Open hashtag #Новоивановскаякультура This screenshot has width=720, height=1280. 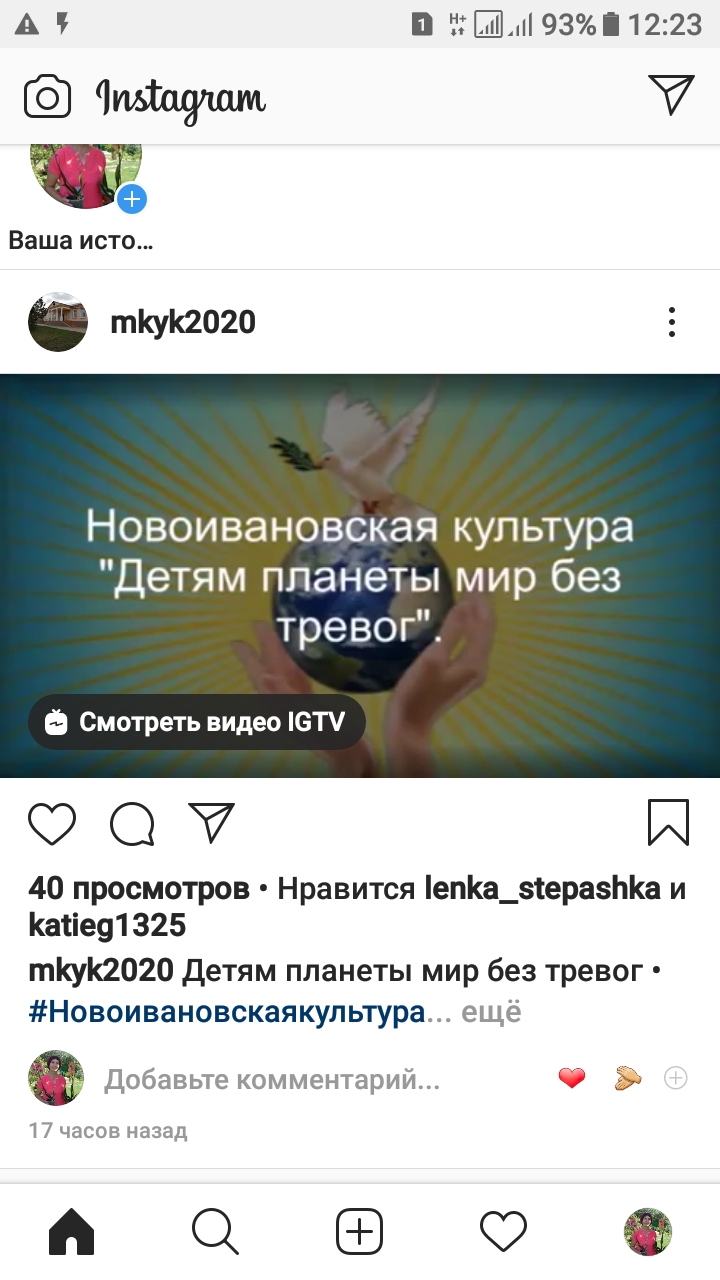[227, 1012]
